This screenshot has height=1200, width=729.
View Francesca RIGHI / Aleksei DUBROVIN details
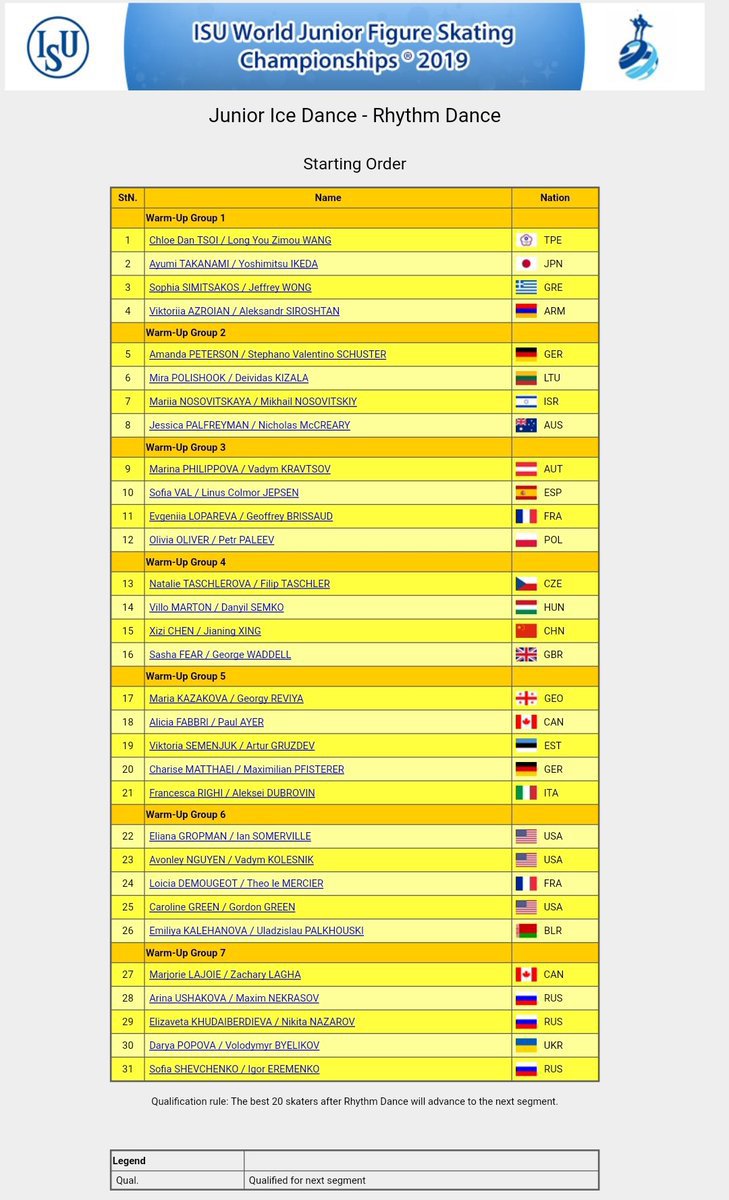coord(232,793)
